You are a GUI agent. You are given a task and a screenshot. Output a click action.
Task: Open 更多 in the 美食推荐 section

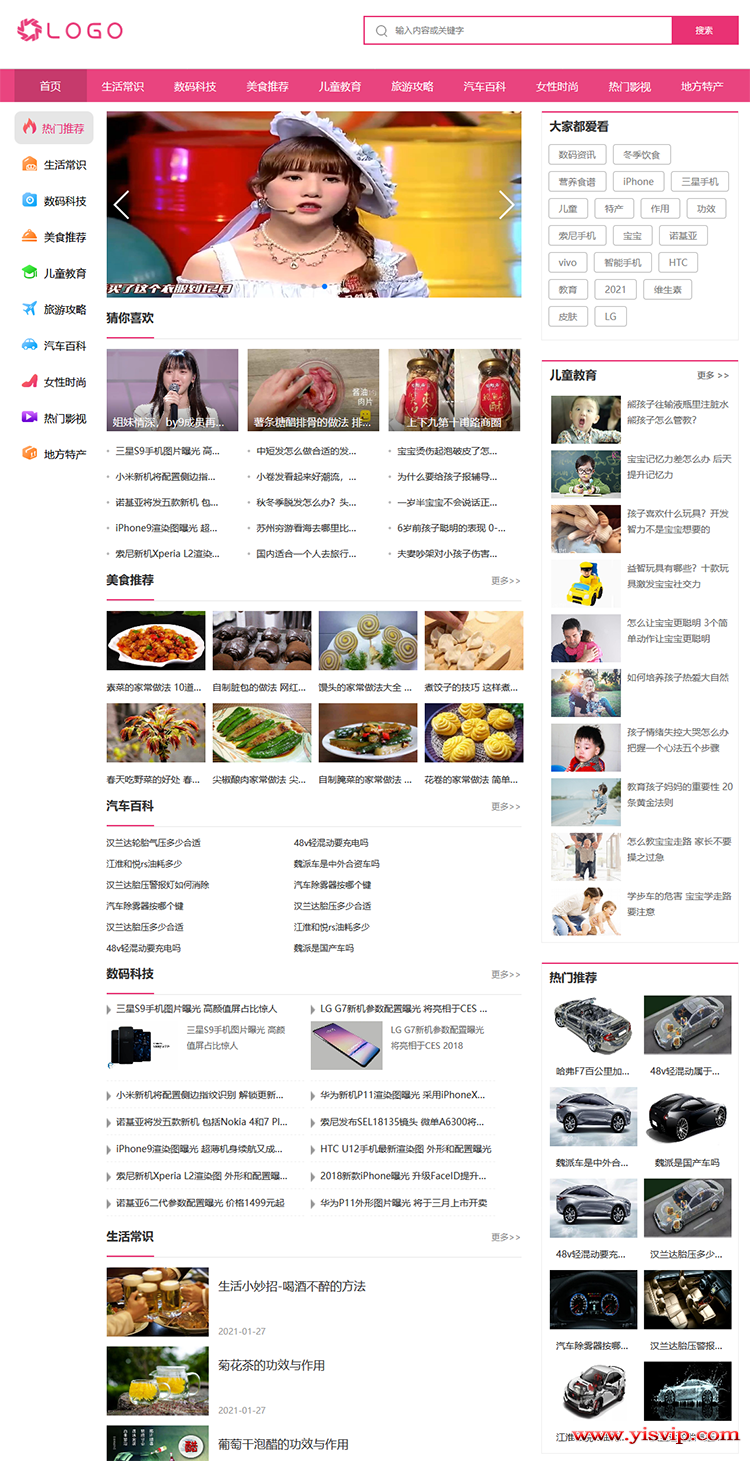coord(505,581)
